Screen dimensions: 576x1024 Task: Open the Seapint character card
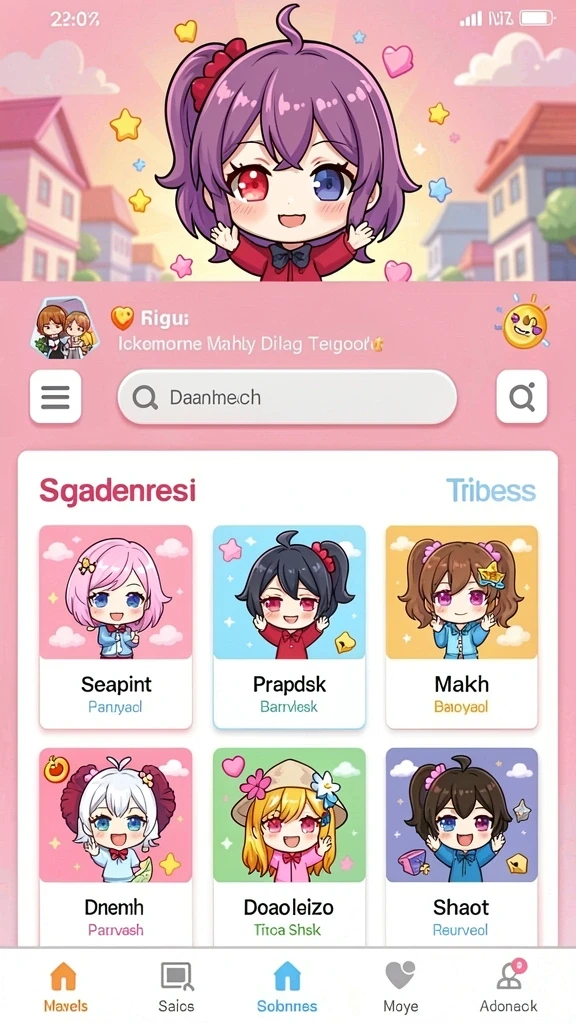[x=116, y=627]
